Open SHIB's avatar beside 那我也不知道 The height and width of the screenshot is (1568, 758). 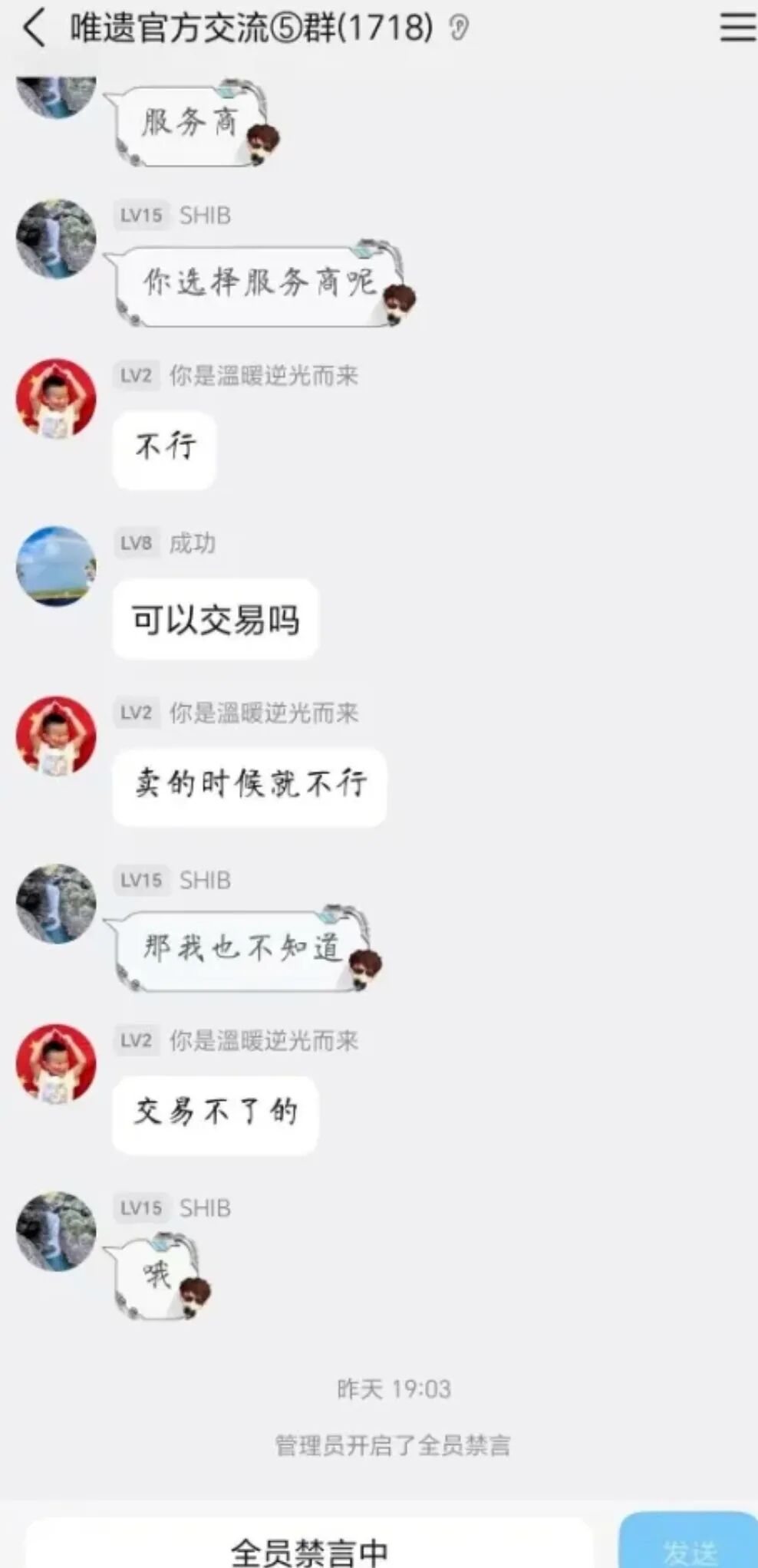(x=56, y=904)
